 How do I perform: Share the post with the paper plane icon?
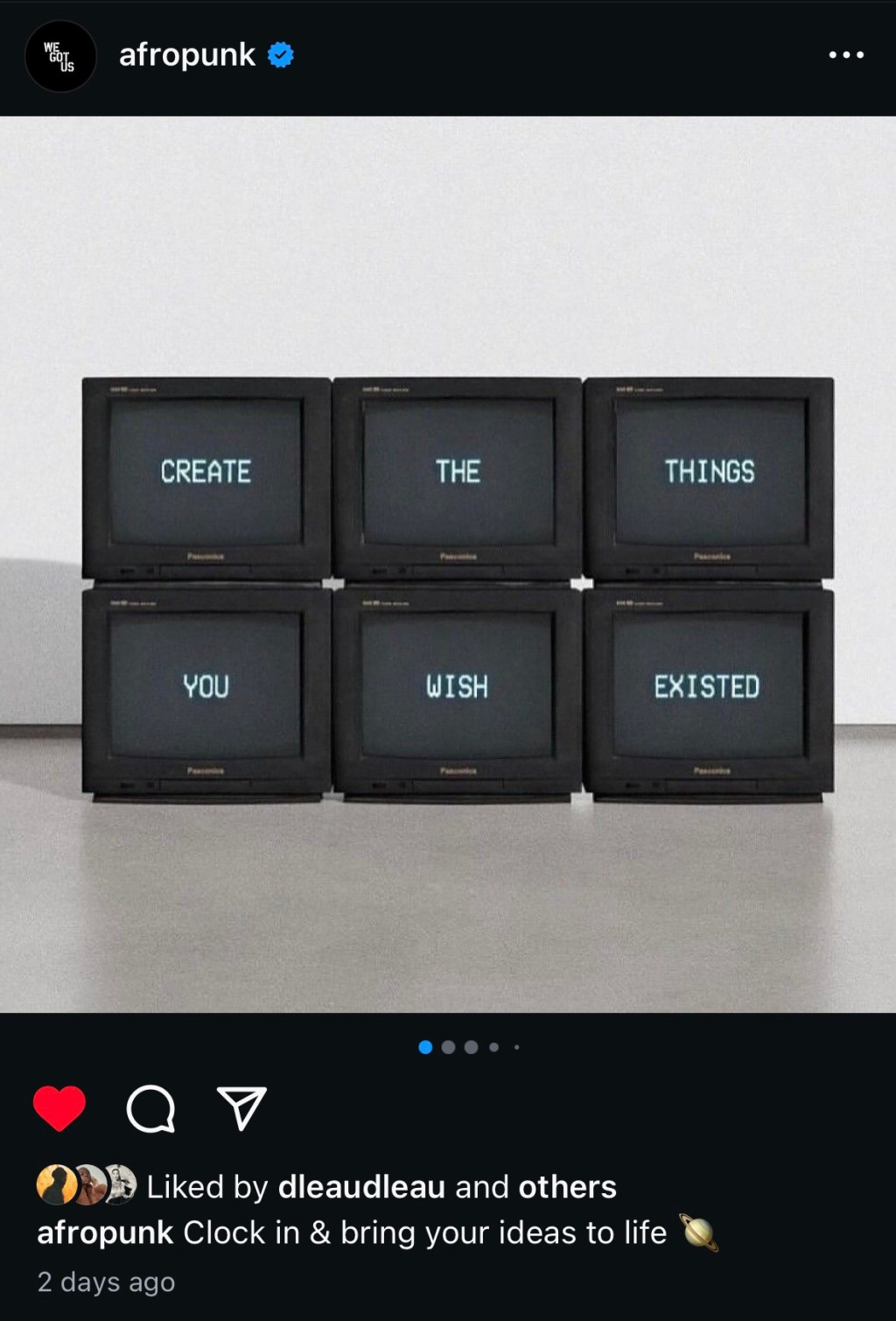pyautogui.click(x=241, y=1108)
